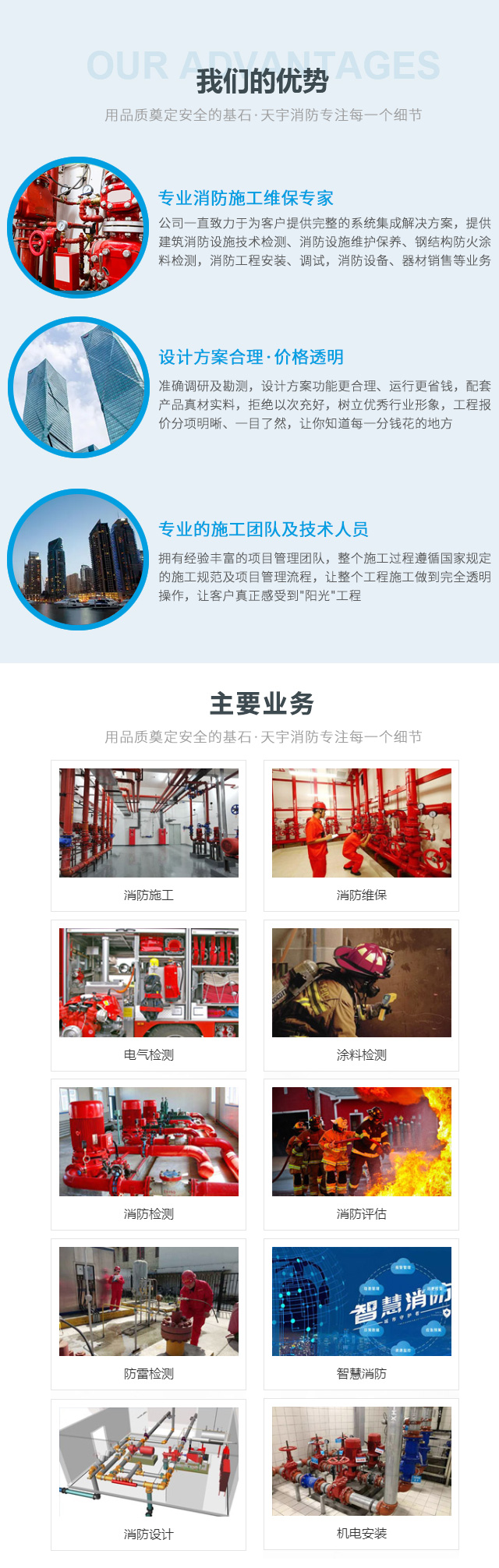Select the 消防评估 card
Image resolution: width=499 pixels, height=1568 pixels.
pos(361,1153)
